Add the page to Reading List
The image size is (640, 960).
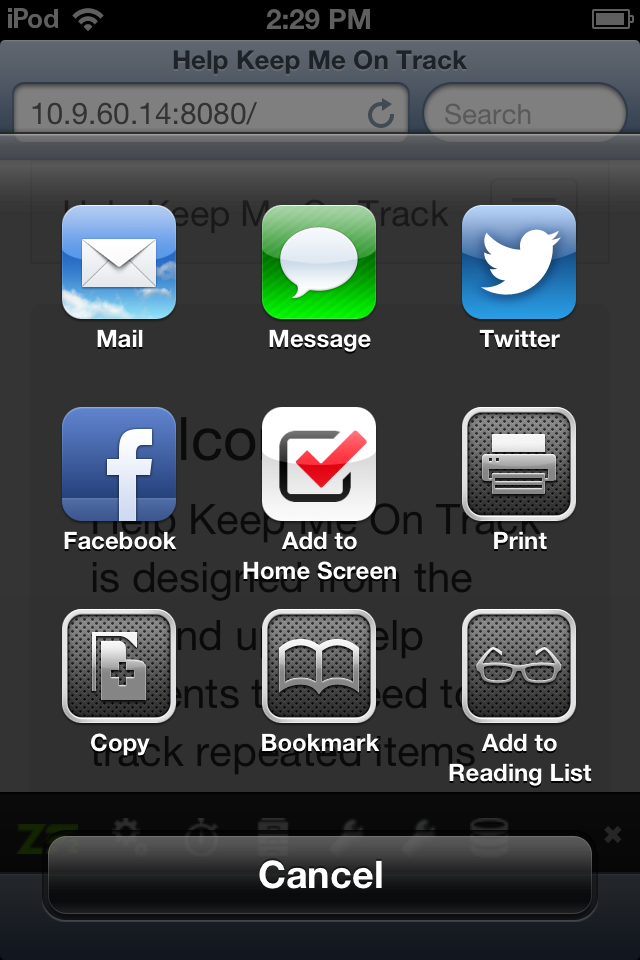click(x=519, y=666)
